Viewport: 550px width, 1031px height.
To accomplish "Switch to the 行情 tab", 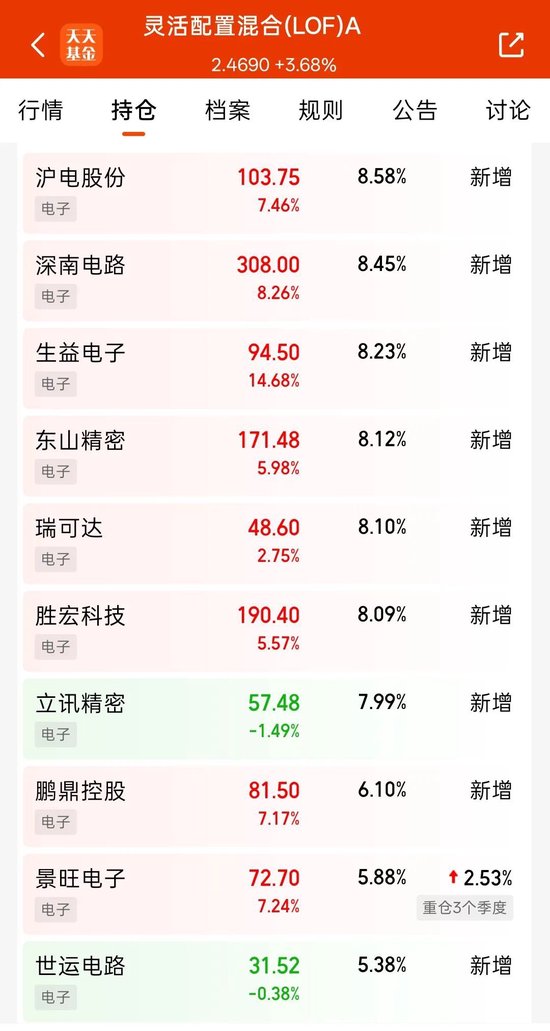I will pos(41,110).
